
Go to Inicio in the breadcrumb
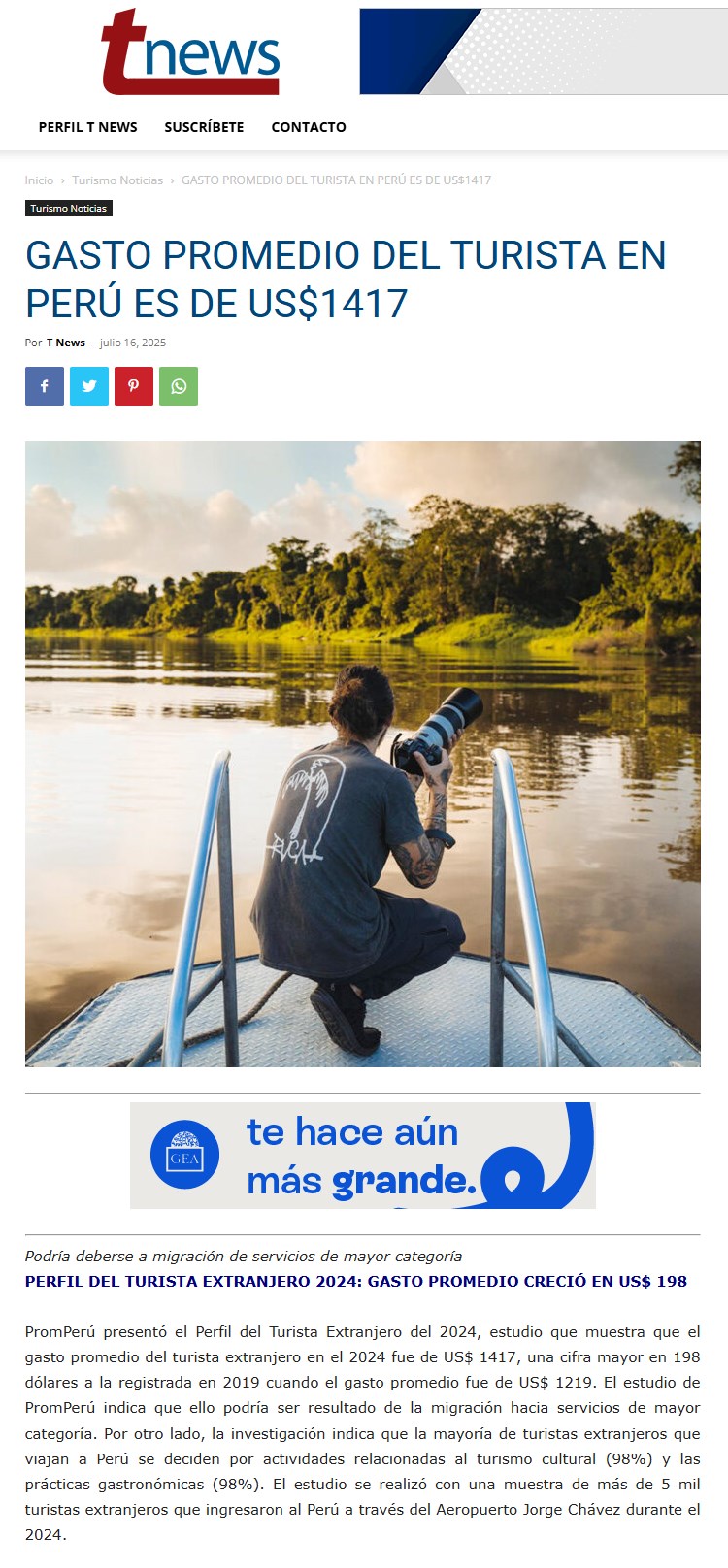pyautogui.click(x=39, y=180)
